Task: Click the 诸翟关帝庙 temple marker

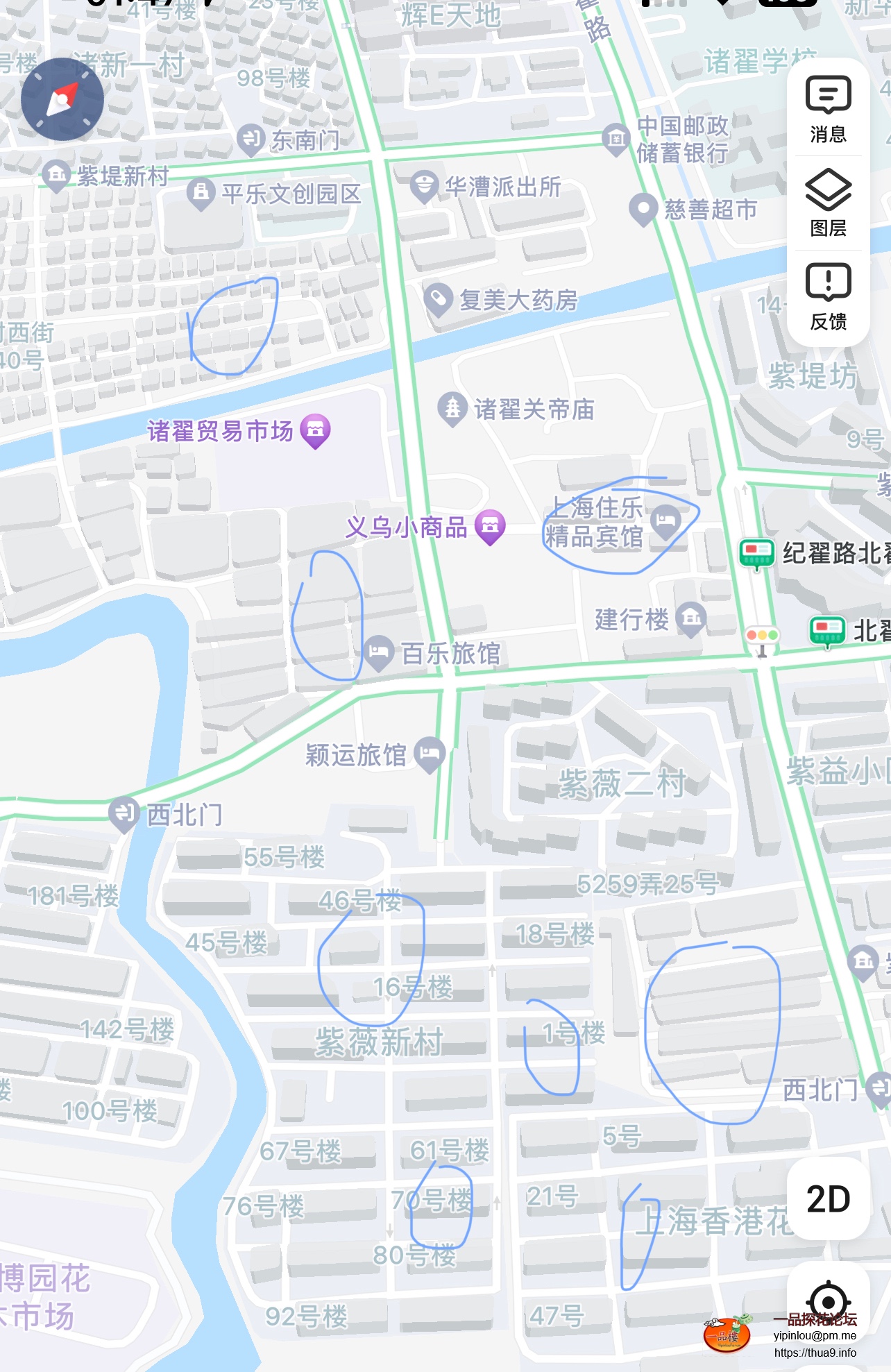Action: pyautogui.click(x=454, y=408)
